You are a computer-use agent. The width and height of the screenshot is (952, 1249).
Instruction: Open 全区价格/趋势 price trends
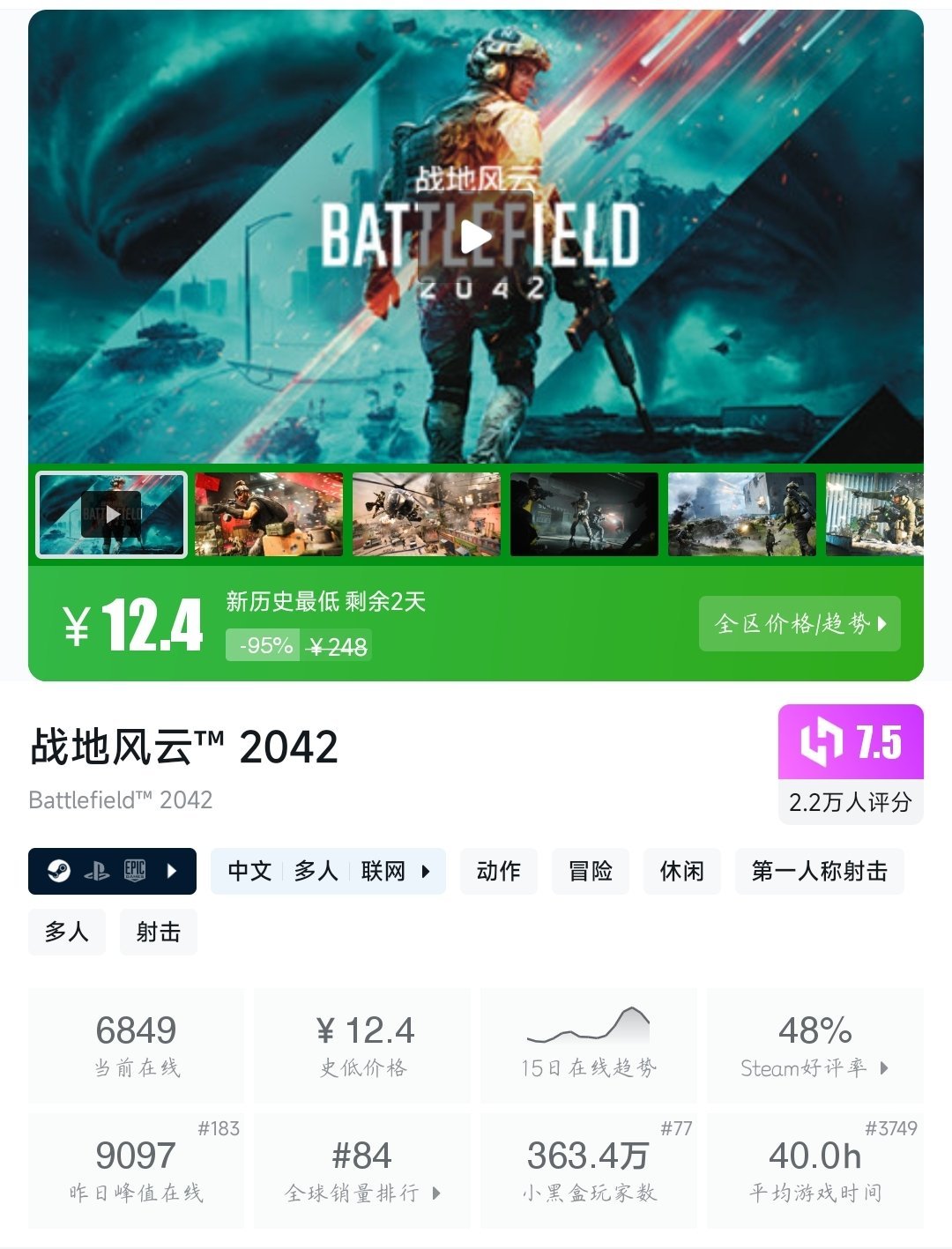pos(800,624)
